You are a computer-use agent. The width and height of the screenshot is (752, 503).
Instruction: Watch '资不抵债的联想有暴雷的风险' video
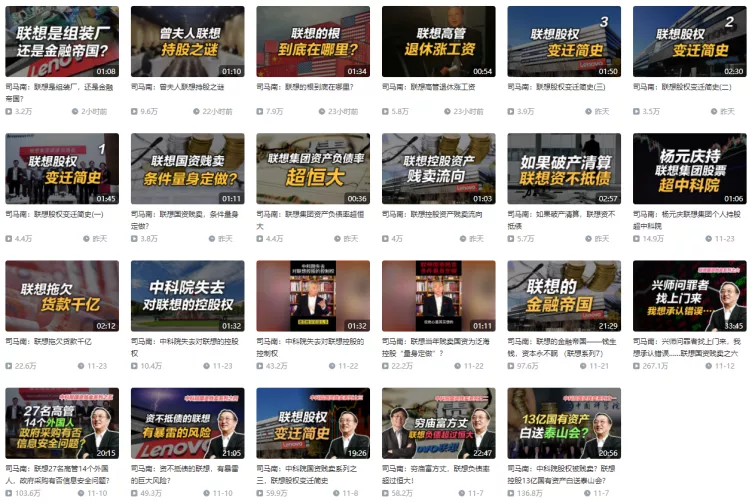click(x=187, y=423)
